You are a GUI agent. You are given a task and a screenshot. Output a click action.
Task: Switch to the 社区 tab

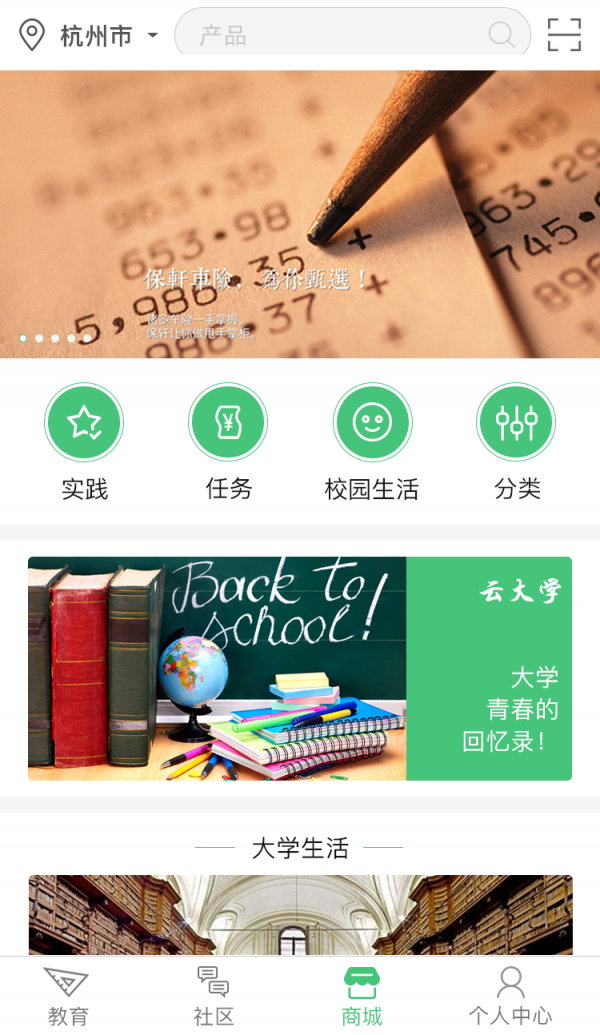(x=213, y=995)
